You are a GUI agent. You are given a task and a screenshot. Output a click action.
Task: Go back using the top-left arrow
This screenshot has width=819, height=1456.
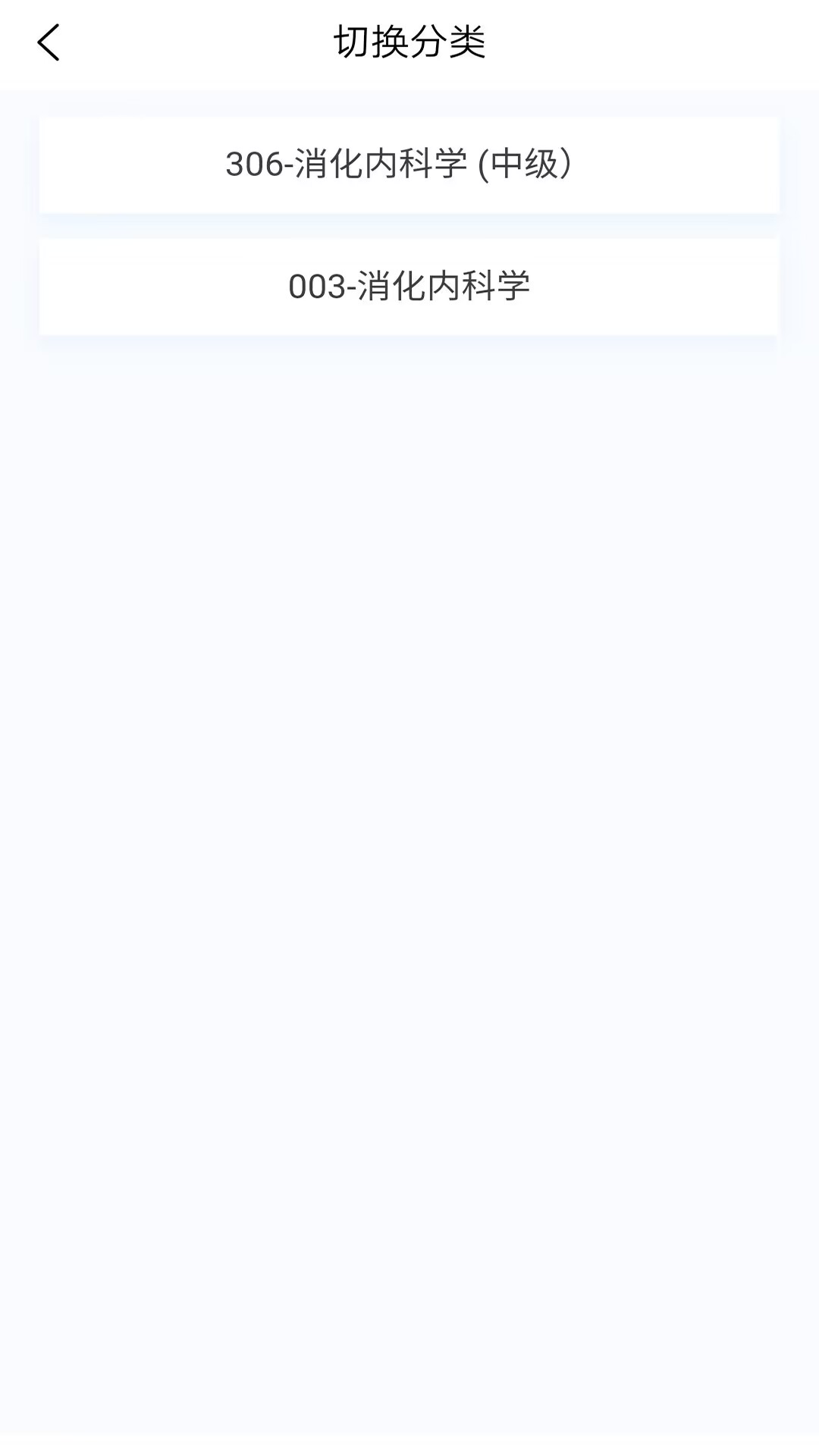click(x=49, y=42)
